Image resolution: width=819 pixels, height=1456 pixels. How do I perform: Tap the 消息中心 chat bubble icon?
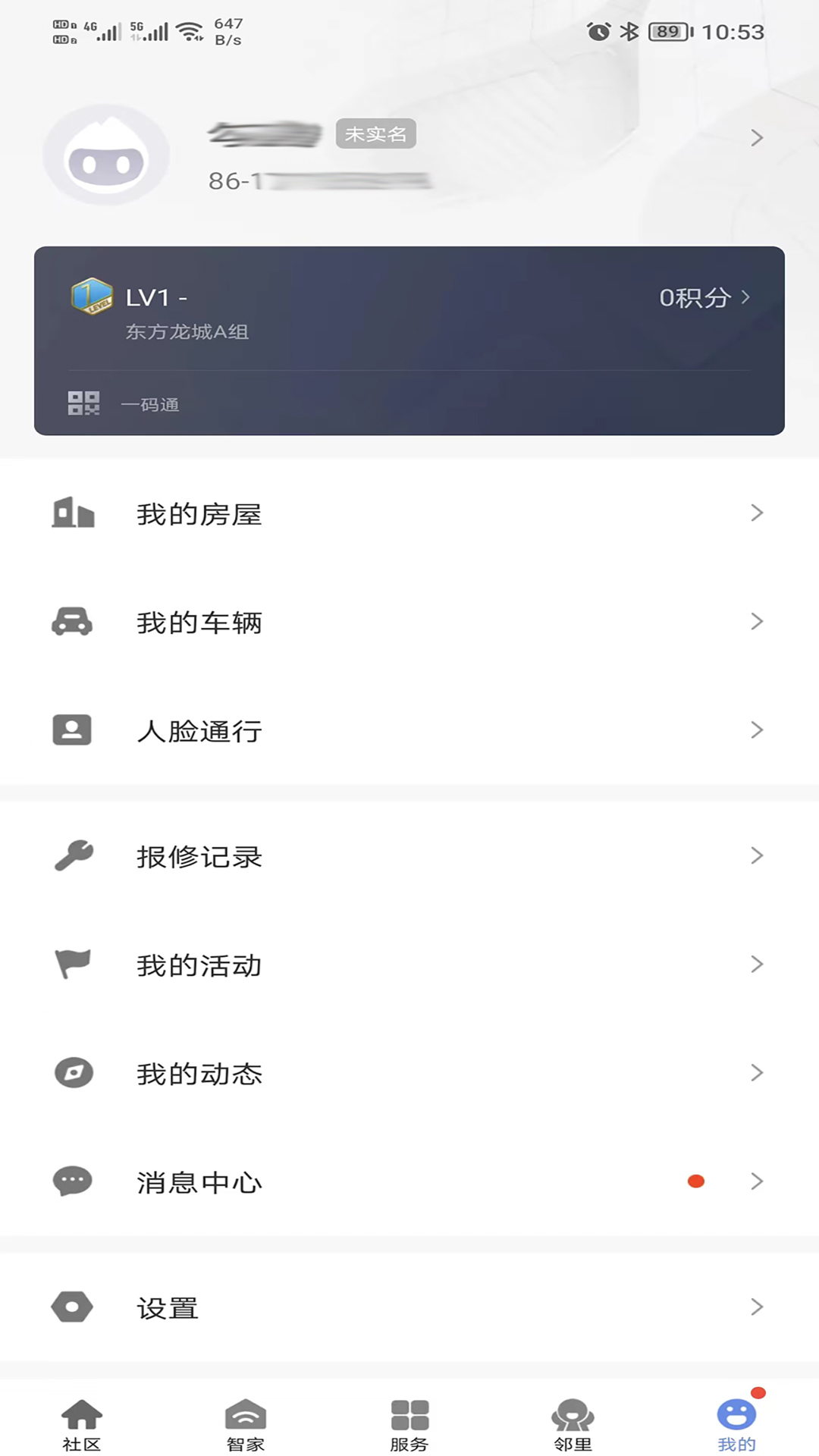[72, 1181]
